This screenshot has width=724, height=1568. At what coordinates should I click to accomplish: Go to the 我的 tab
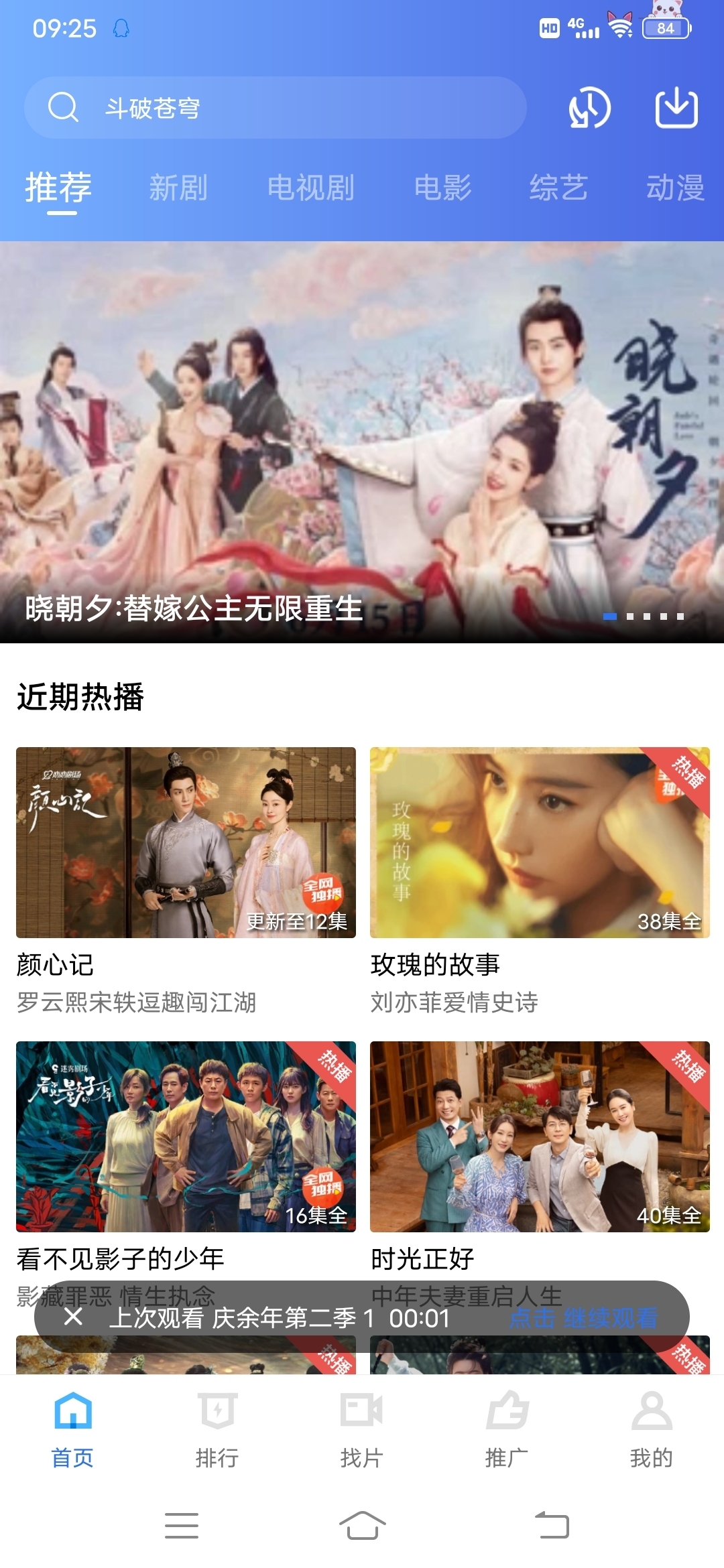[x=651, y=1429]
